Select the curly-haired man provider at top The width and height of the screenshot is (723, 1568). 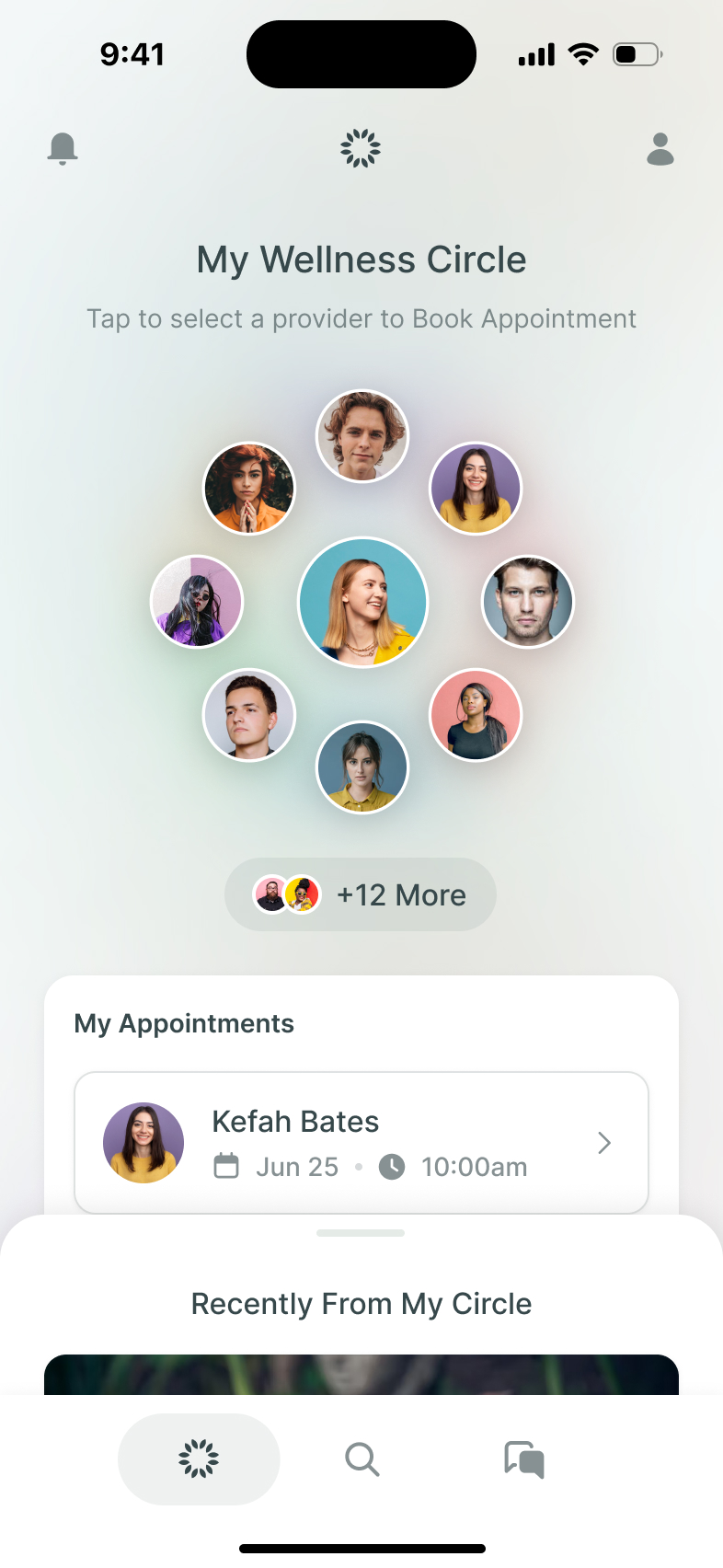click(x=362, y=436)
